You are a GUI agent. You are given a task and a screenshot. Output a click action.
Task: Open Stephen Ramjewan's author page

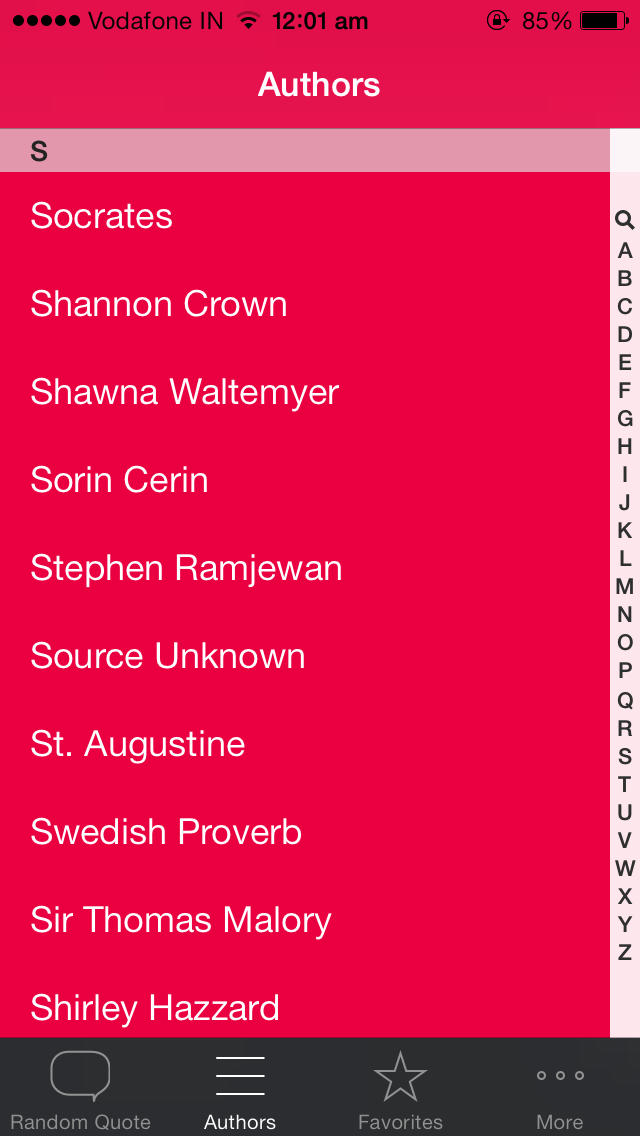coord(186,568)
